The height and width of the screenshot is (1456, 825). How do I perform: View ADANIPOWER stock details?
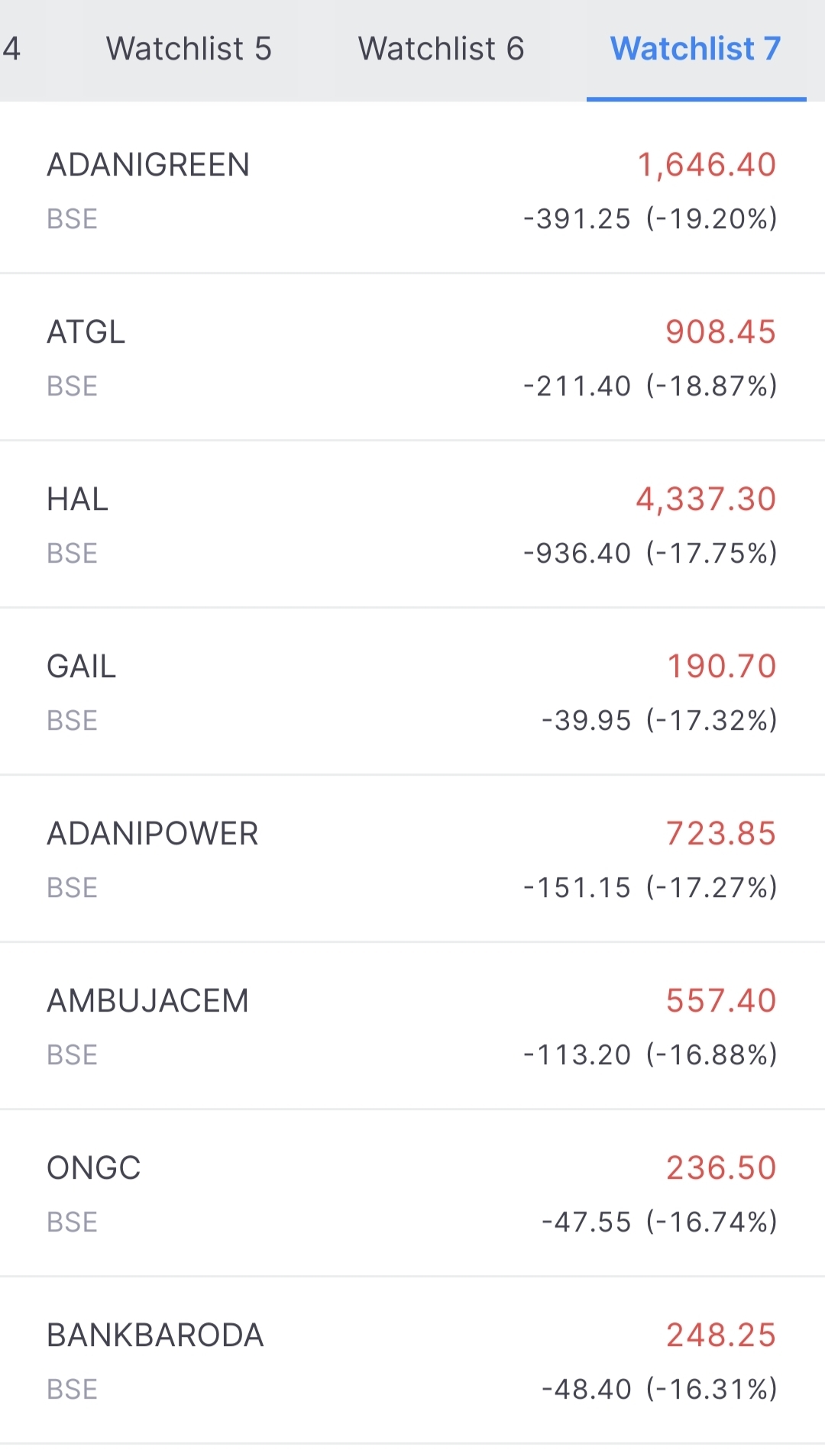(x=412, y=859)
